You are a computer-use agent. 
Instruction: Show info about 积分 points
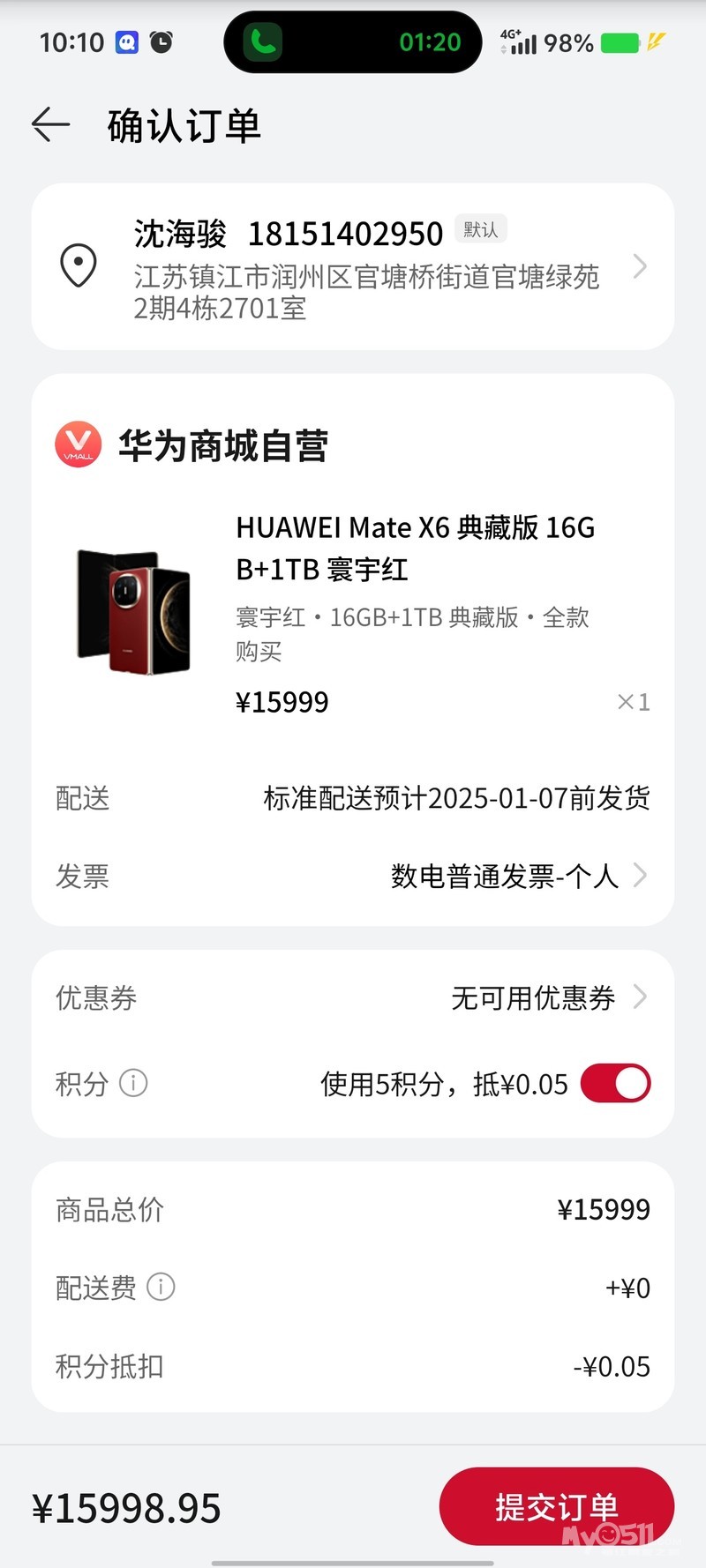(x=133, y=1083)
